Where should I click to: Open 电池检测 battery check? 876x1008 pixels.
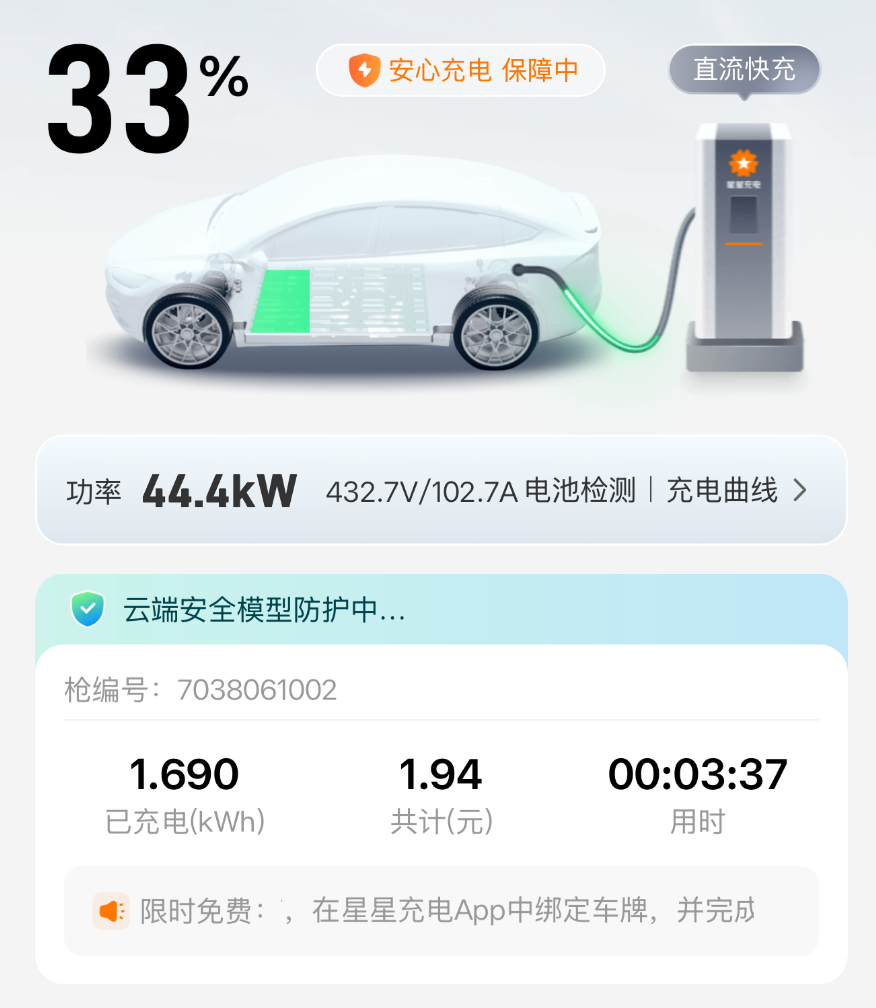pos(580,491)
